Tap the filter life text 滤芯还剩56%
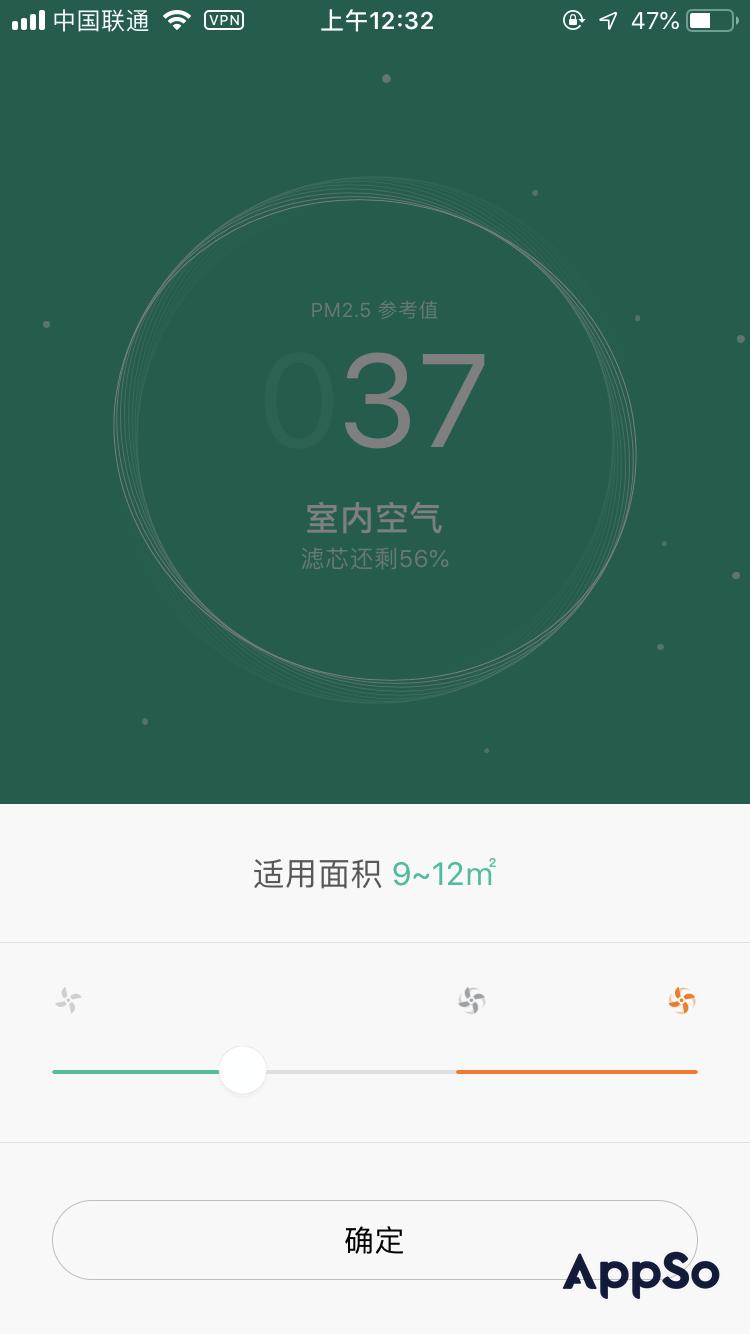 (374, 558)
